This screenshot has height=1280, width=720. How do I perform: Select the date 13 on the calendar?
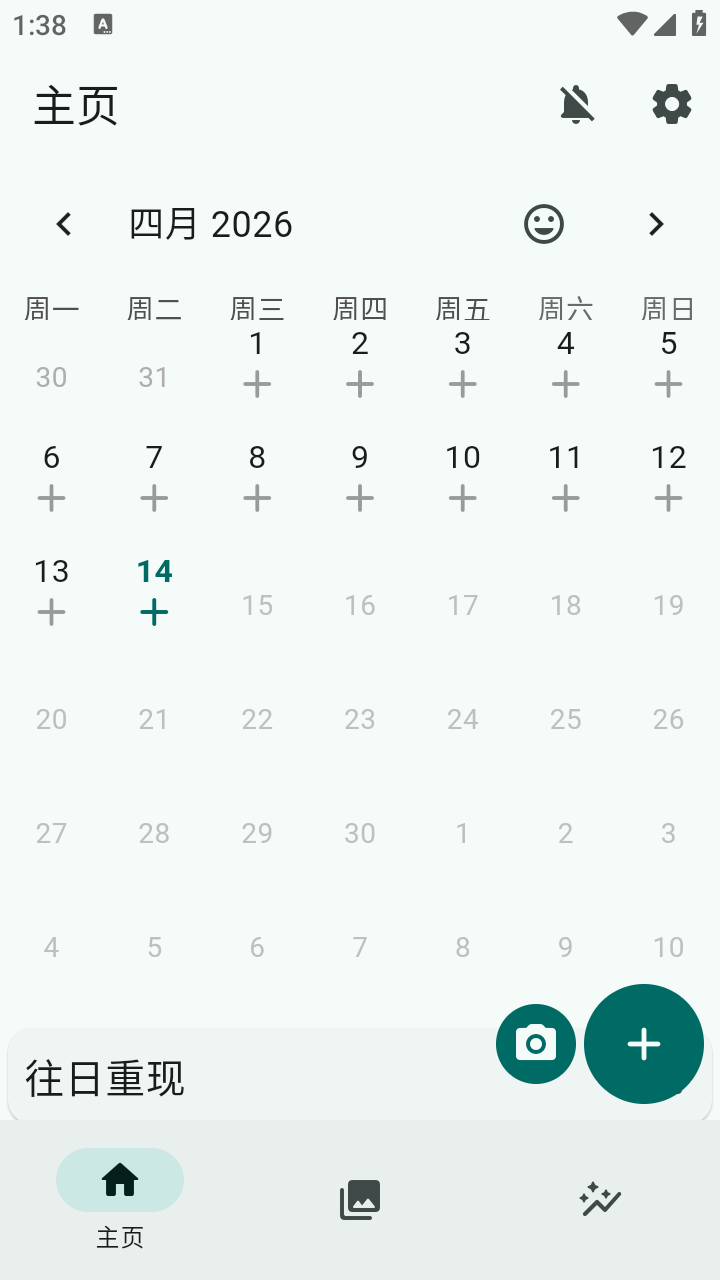tap(51, 571)
